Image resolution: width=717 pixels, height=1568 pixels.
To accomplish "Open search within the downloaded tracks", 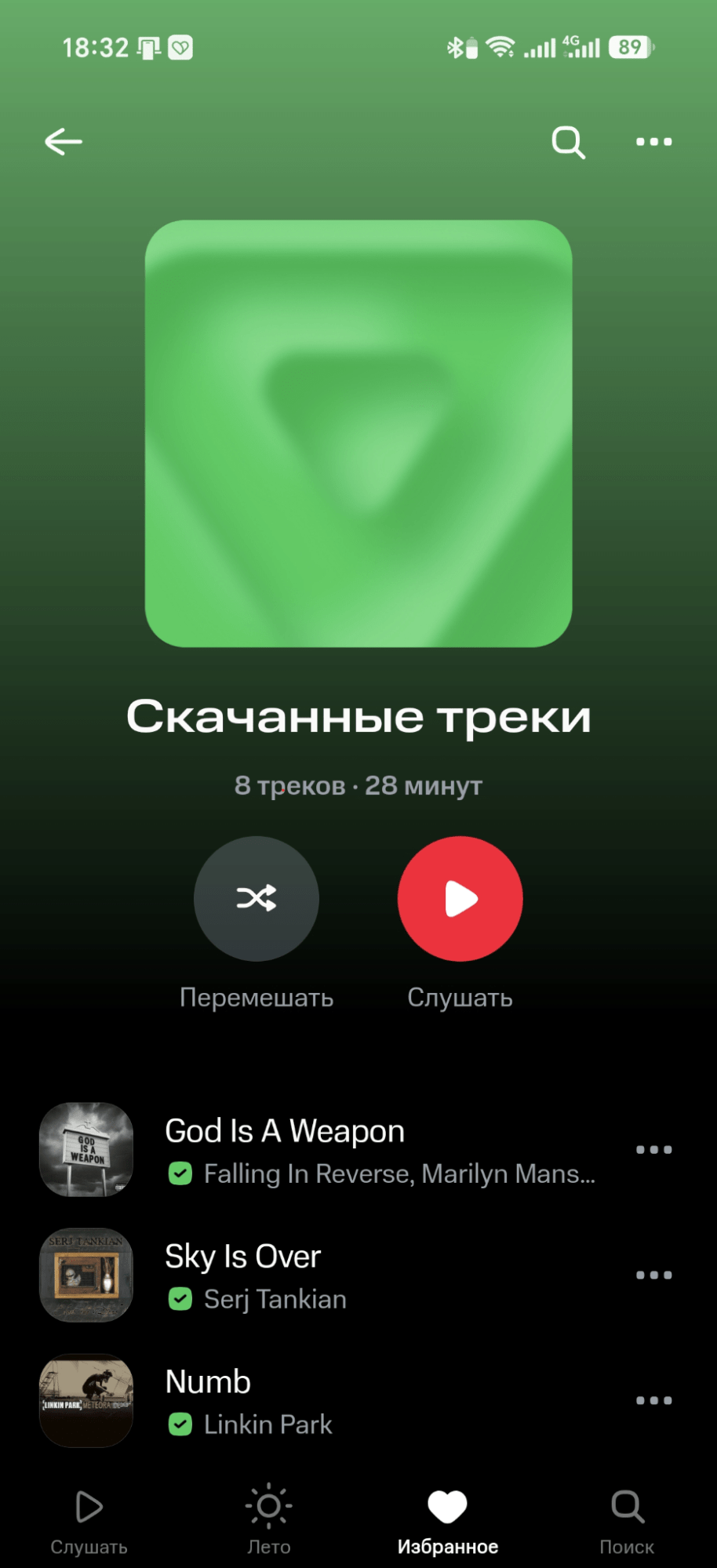I will tap(568, 143).
